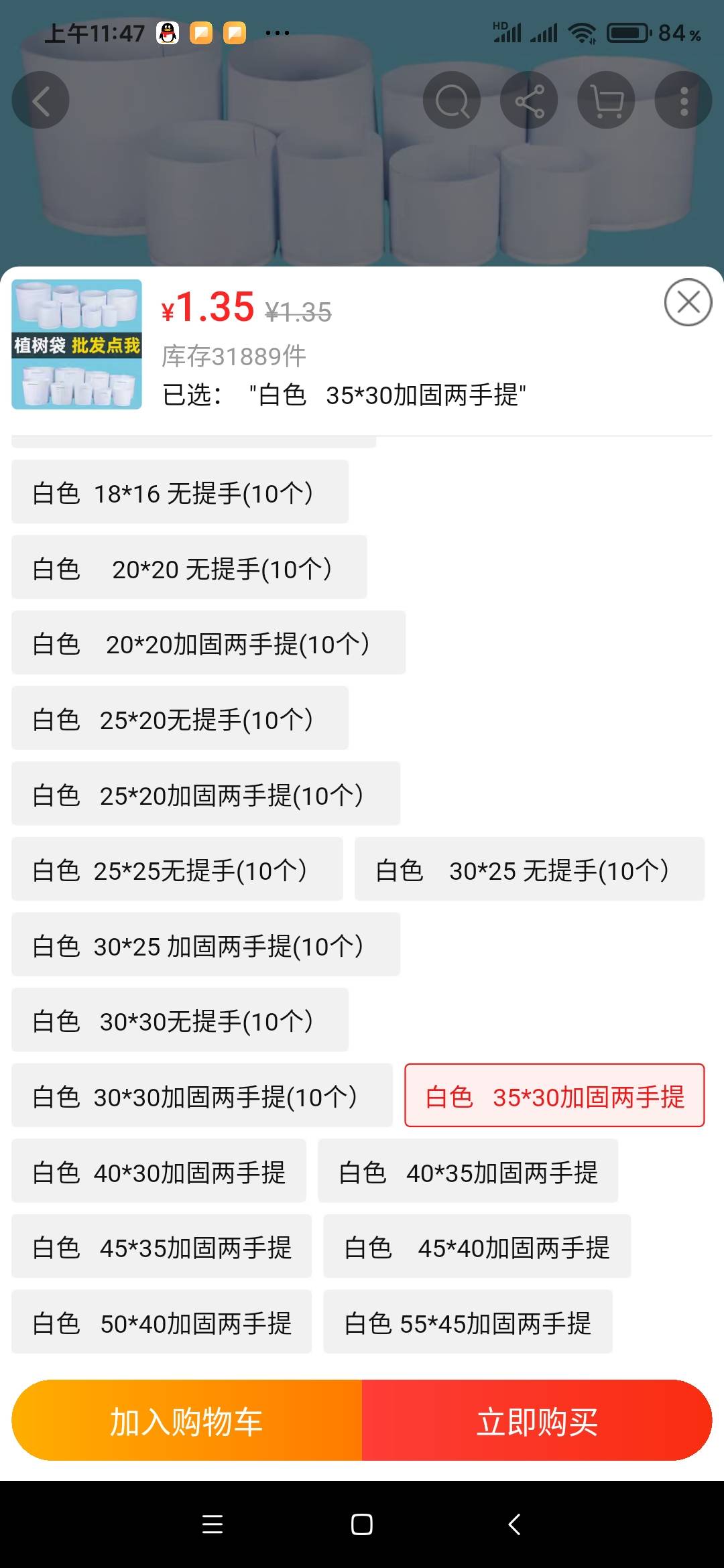
Task: Choose 白色 25*20加固两手提(10个)
Action: click(206, 793)
